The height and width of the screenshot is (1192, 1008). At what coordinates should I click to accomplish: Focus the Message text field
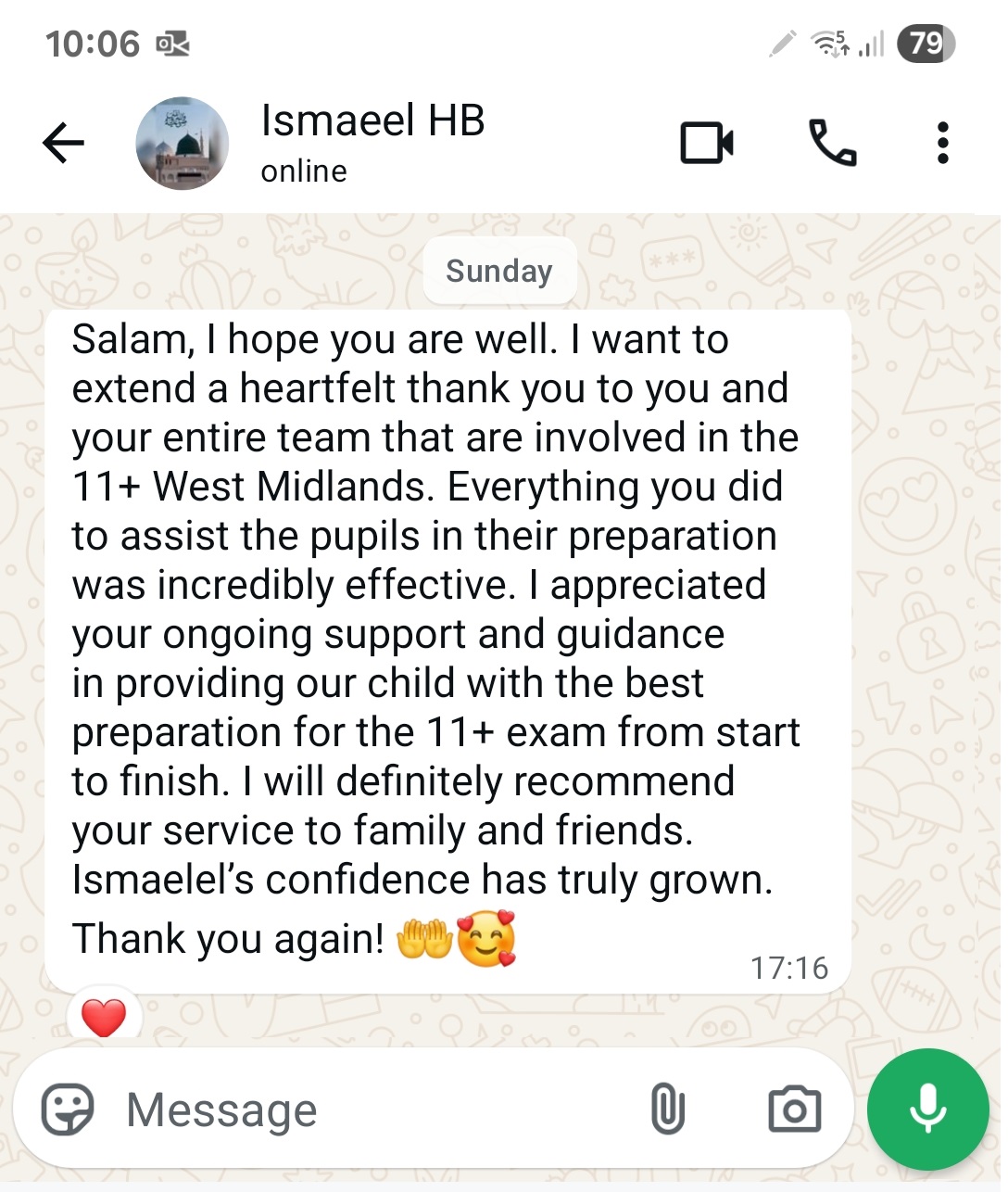pos(371,1110)
